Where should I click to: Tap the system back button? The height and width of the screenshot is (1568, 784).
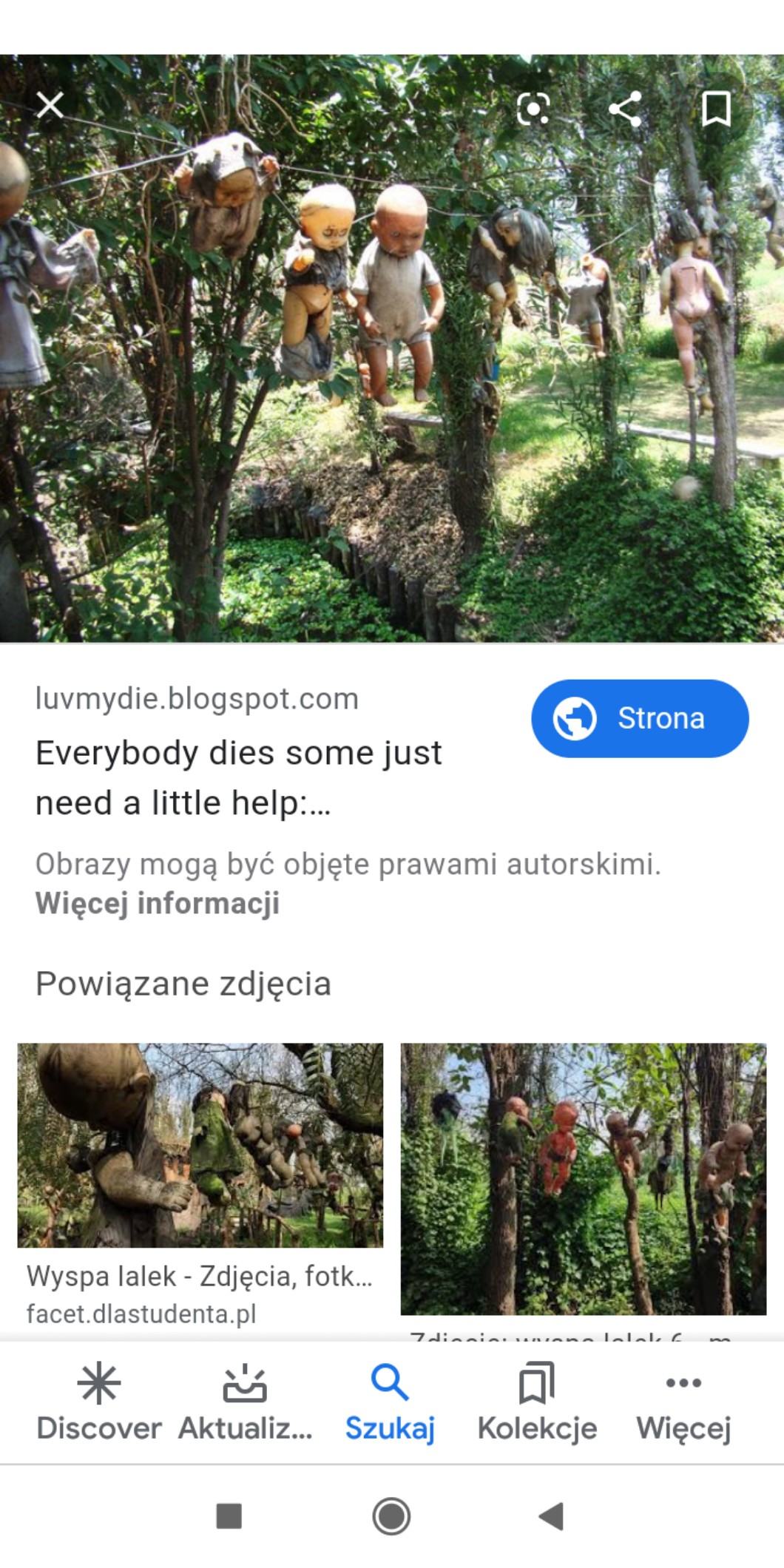[552, 1516]
